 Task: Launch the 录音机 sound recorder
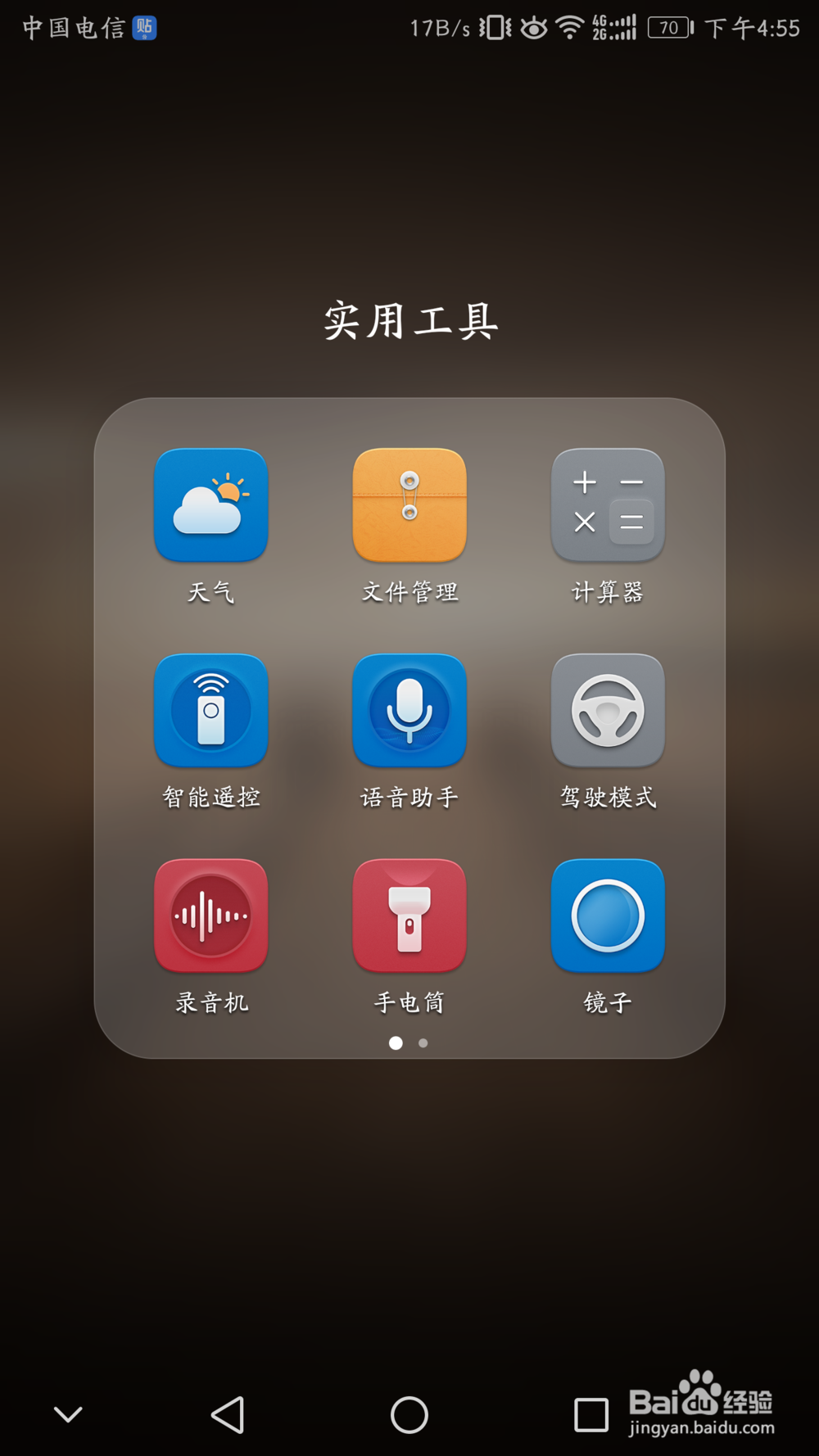[211, 915]
